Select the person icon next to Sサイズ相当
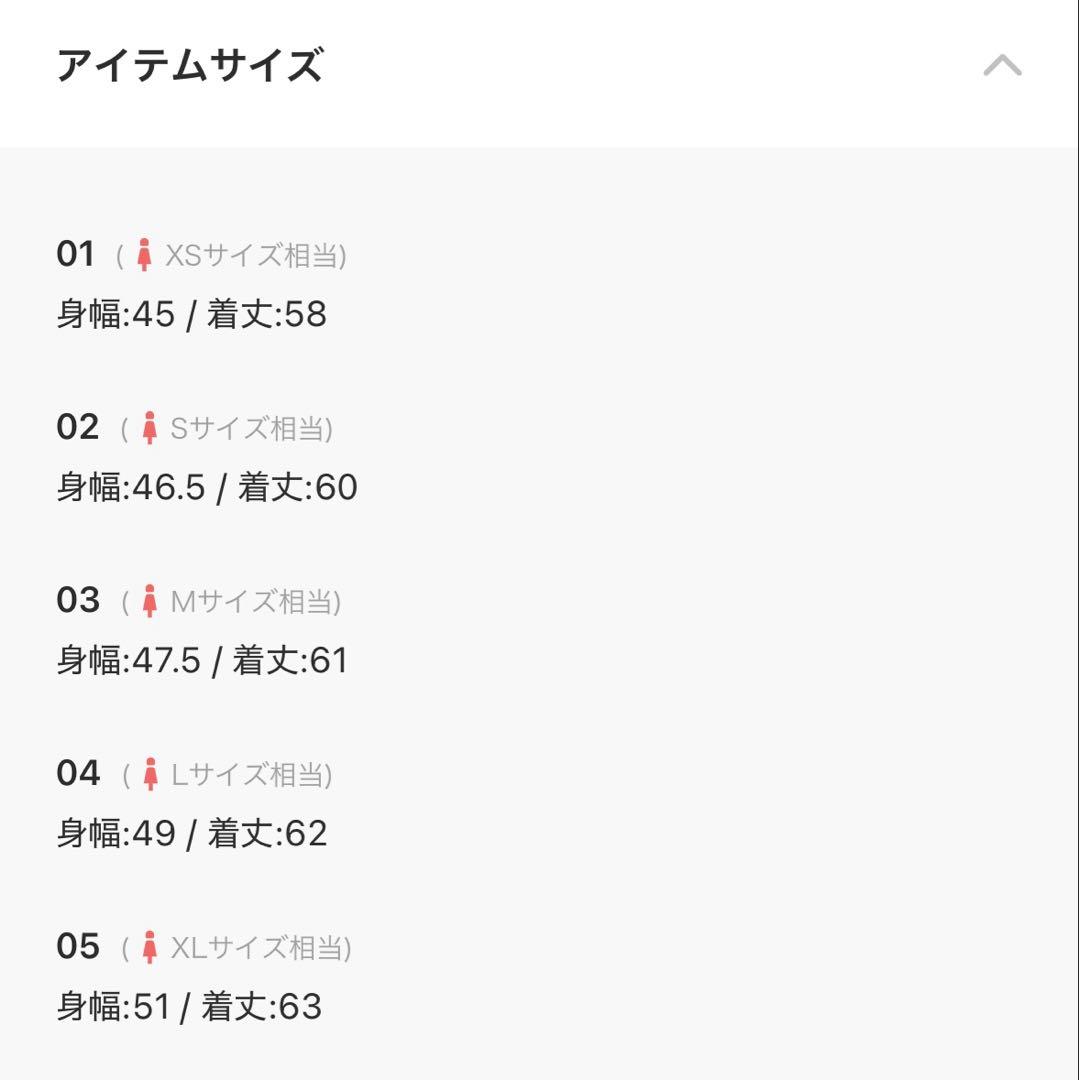 150,426
